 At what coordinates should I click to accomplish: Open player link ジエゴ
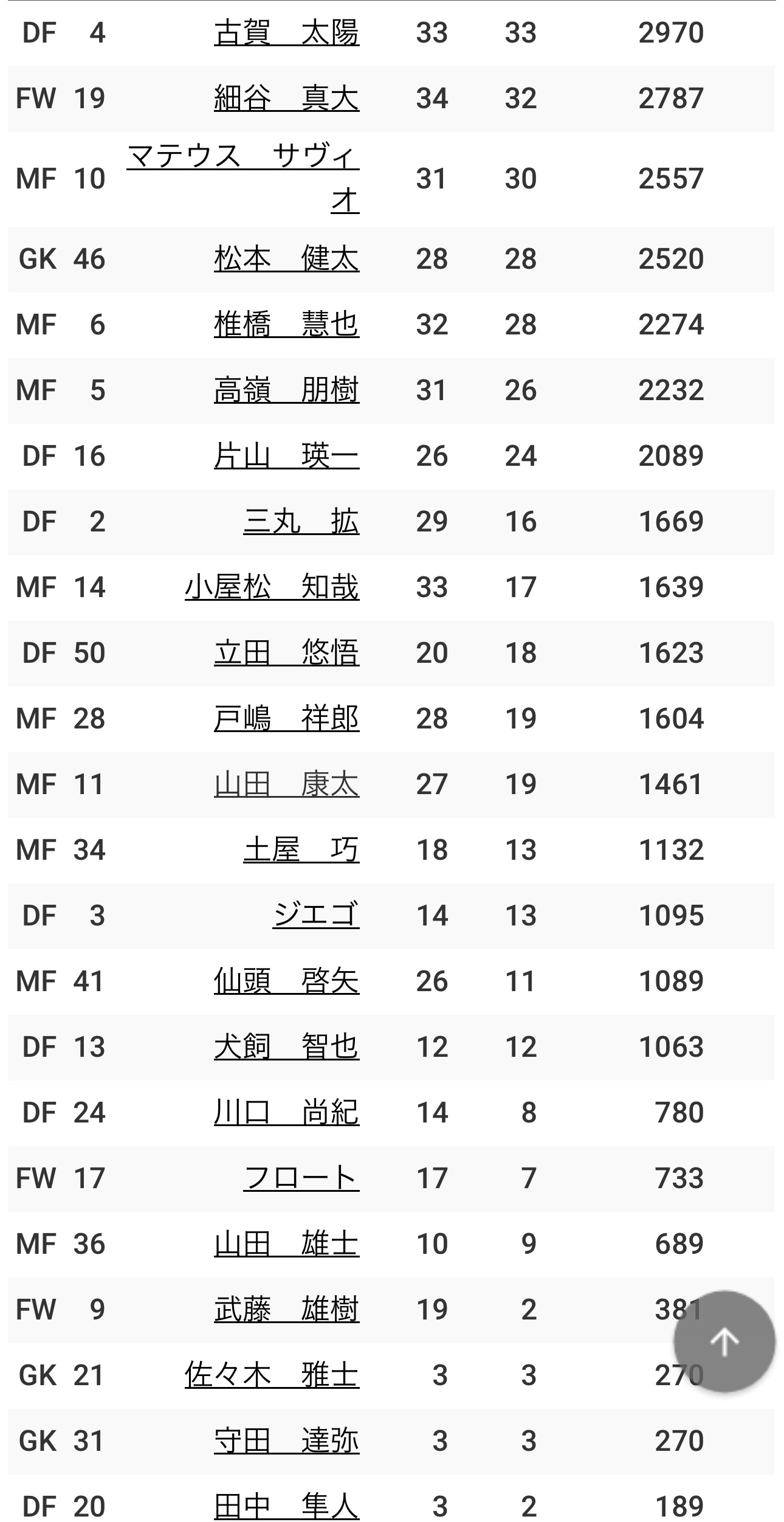coord(315,916)
